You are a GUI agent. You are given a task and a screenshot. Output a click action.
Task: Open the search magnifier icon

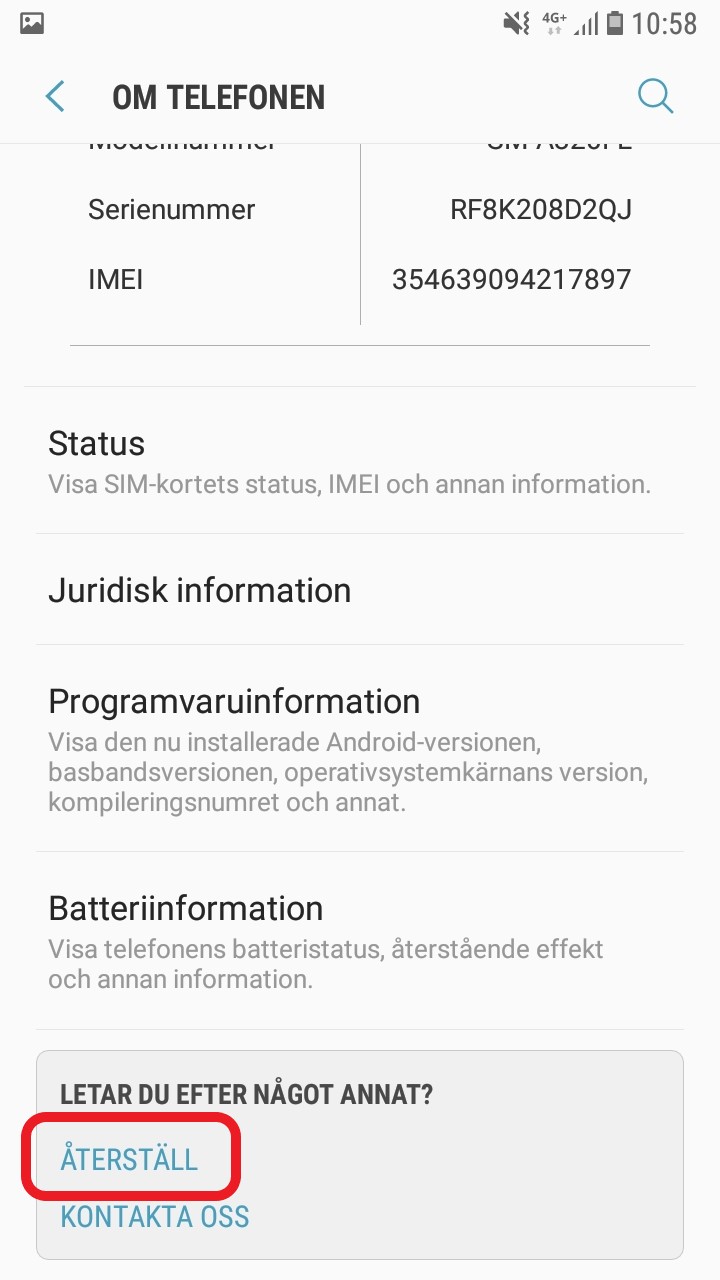655,97
